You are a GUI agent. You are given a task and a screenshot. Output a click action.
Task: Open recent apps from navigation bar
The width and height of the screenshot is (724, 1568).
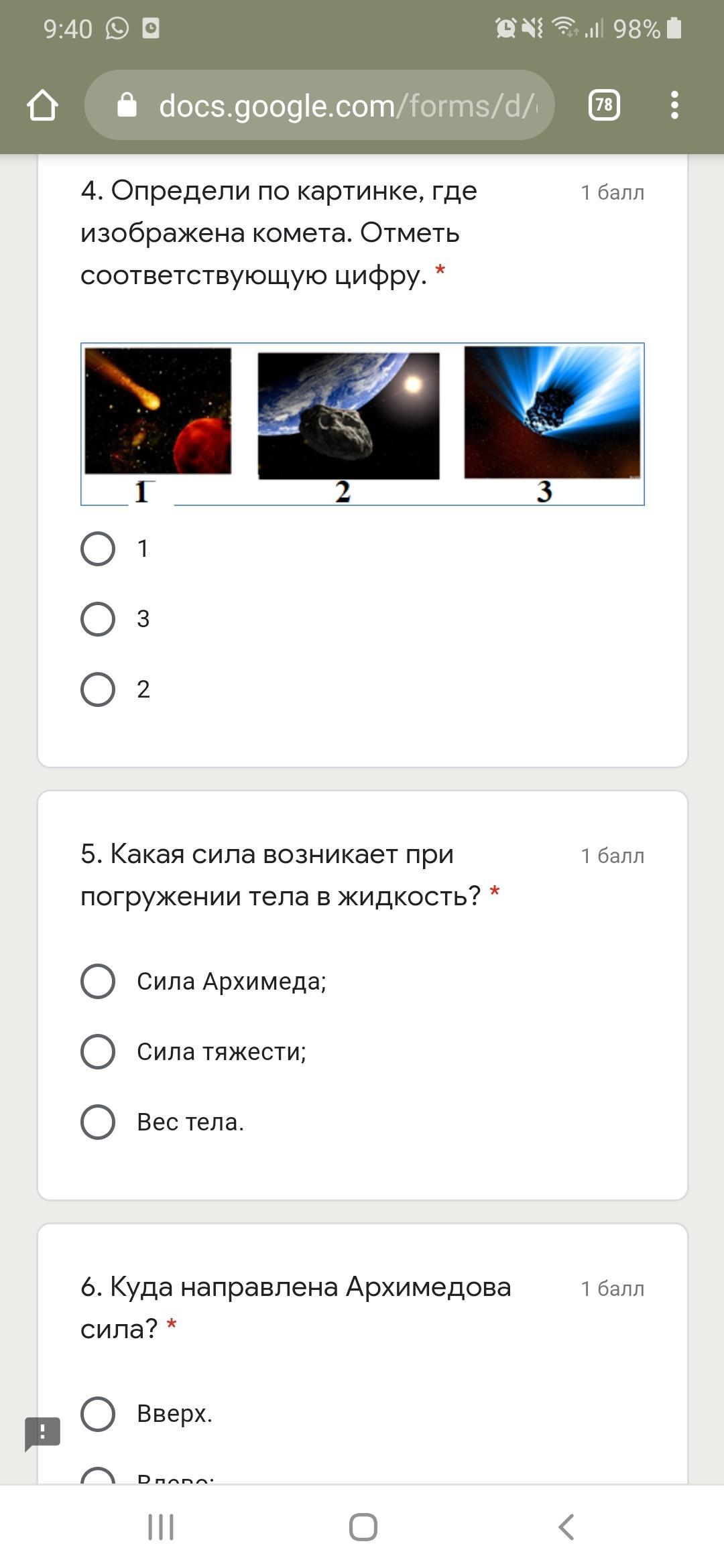pos(161,1527)
